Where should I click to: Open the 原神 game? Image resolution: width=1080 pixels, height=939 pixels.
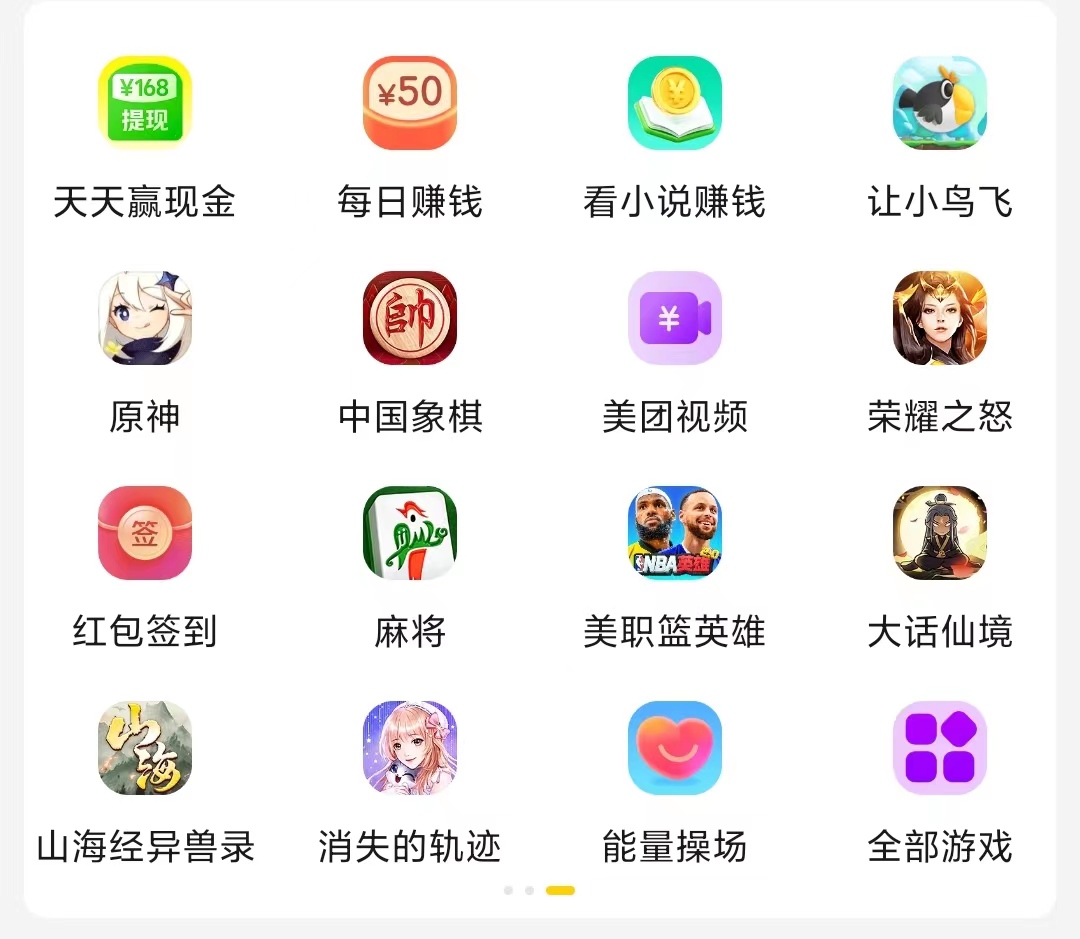point(145,318)
